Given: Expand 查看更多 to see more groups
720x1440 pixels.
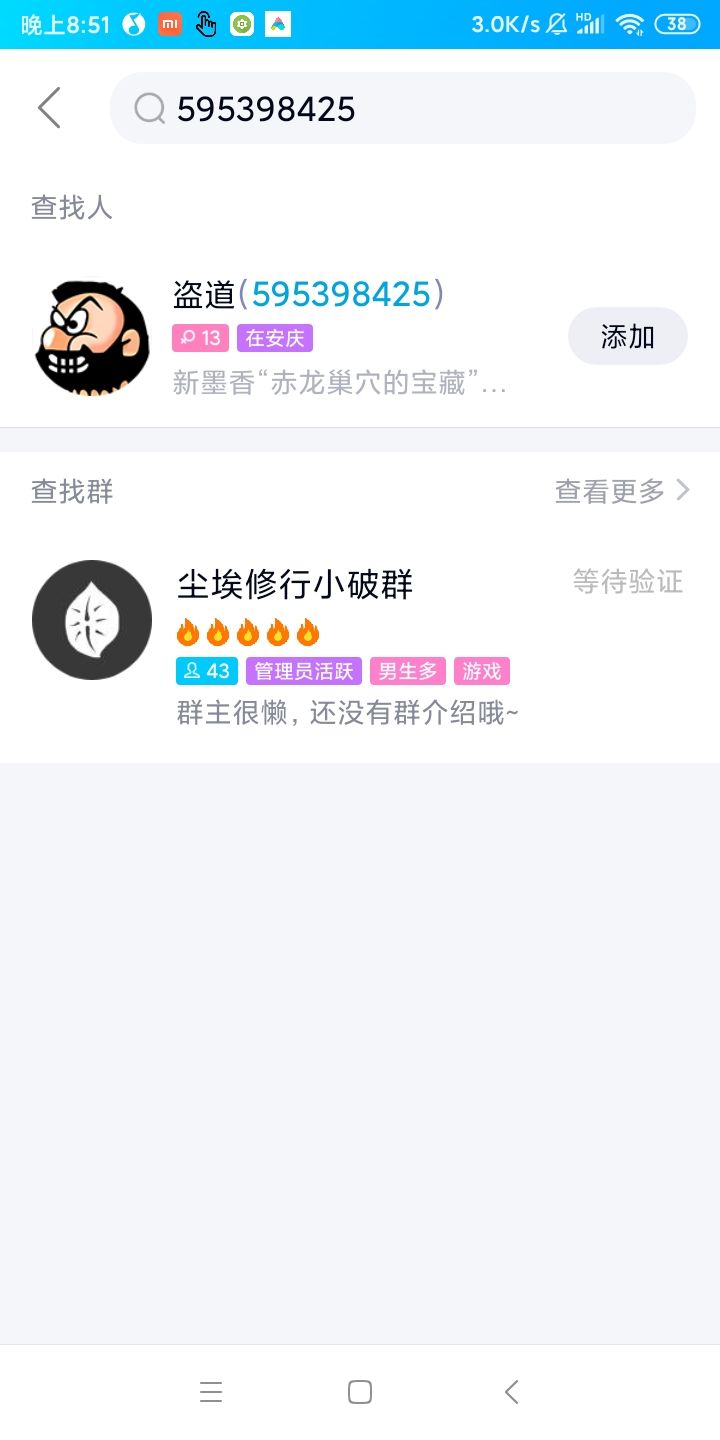Looking at the screenshot, I should click(620, 490).
